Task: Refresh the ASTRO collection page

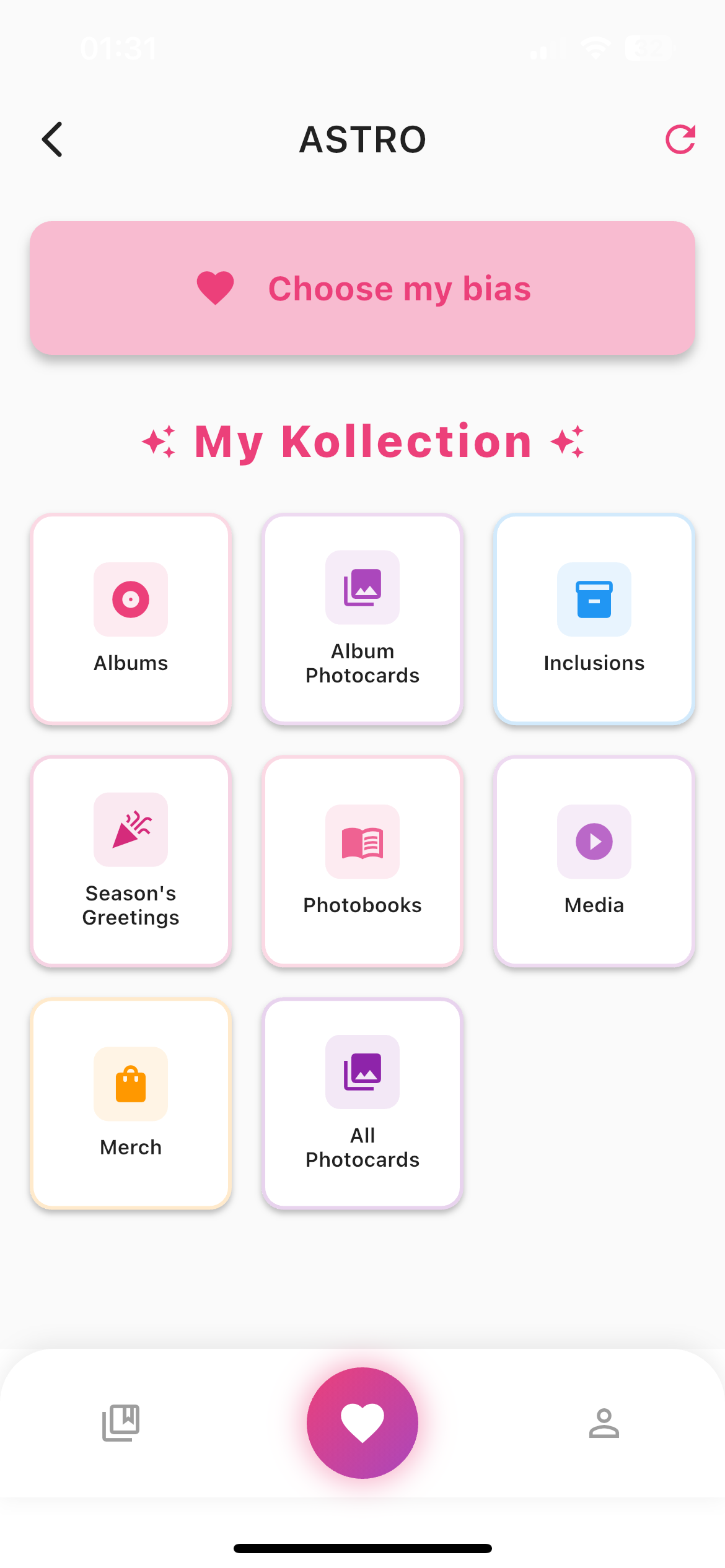Action: pos(680,139)
